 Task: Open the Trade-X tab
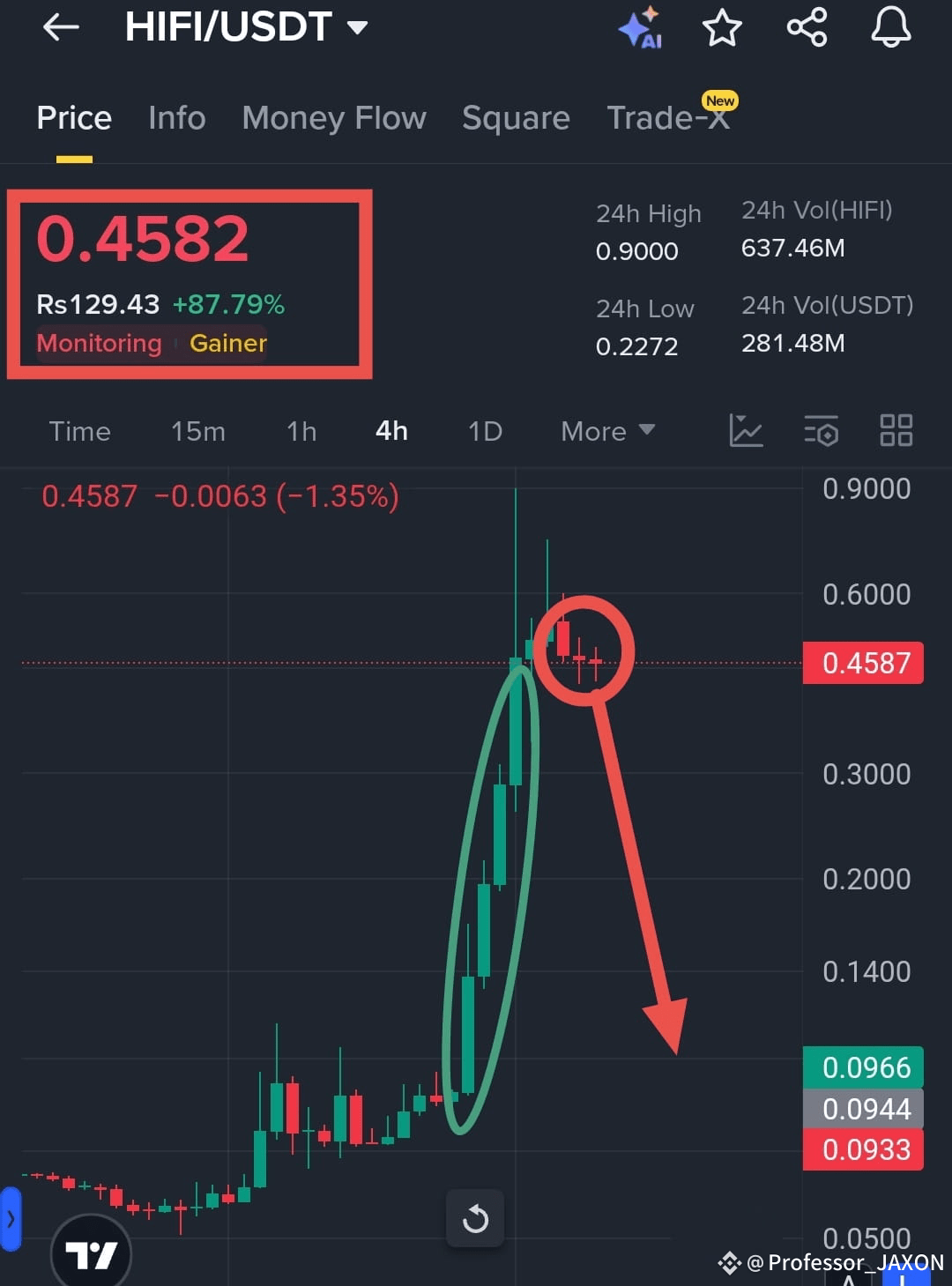coord(668,118)
